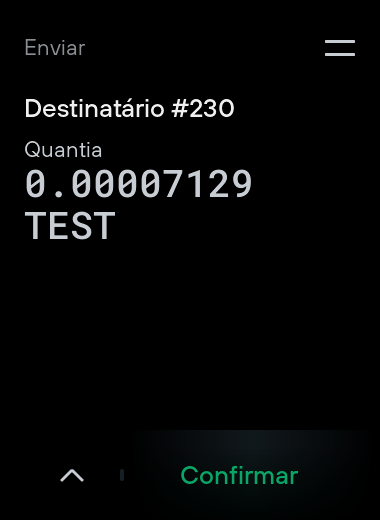The width and height of the screenshot is (380, 520).
Task: Go back using the up arrow button
Action: coord(72,475)
